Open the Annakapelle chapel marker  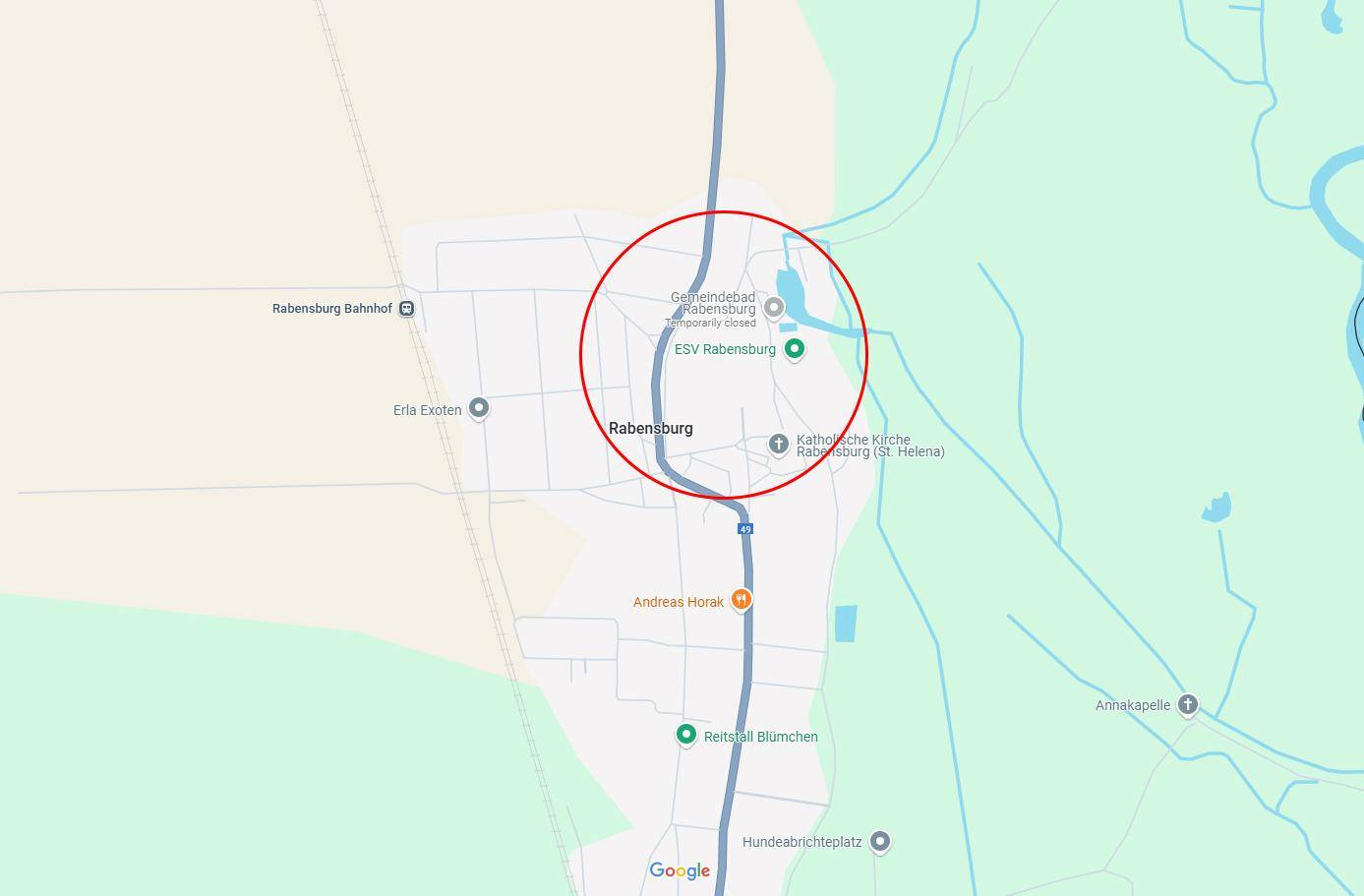(1188, 704)
